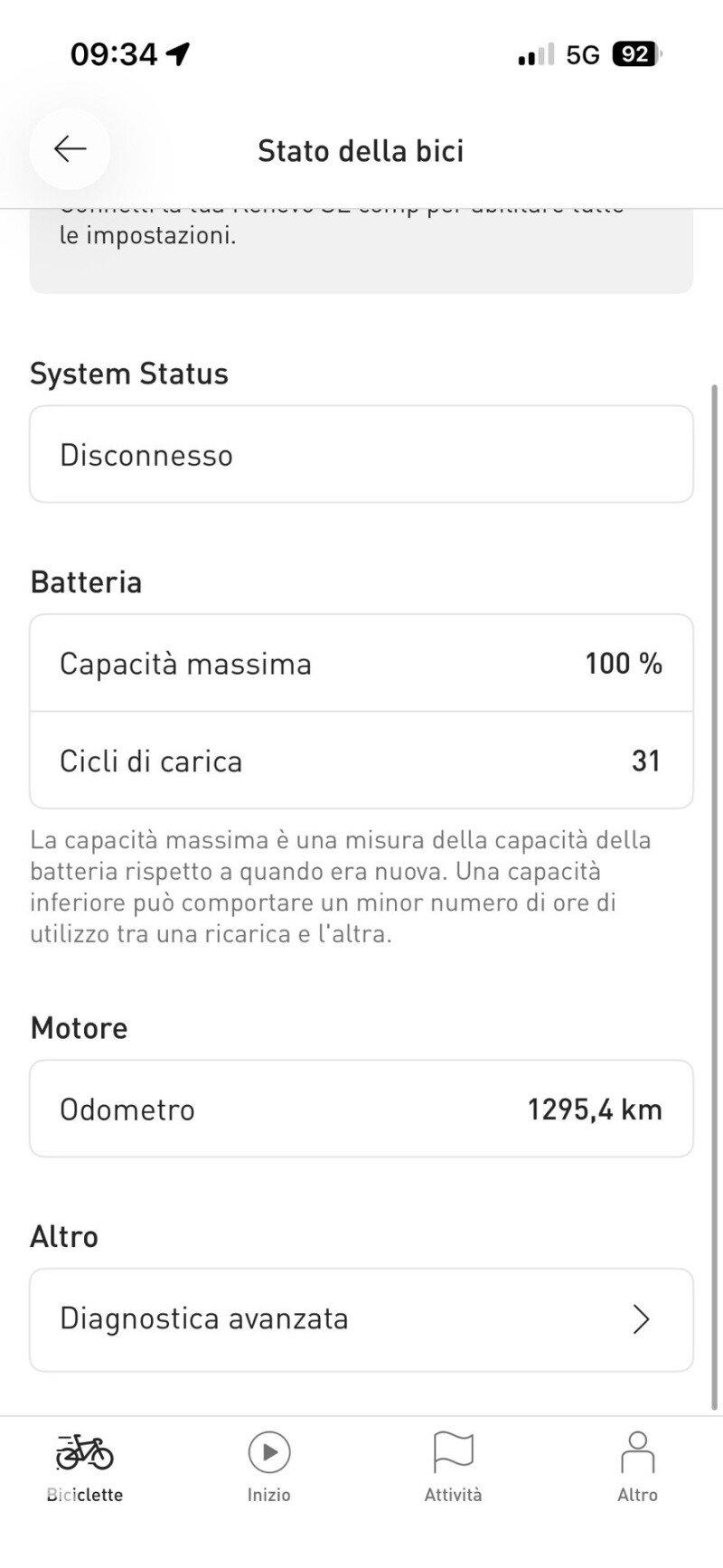Viewport: 723px width, 1568px height.
Task: Switch to the Biciclette tab
Action: coord(85,1469)
